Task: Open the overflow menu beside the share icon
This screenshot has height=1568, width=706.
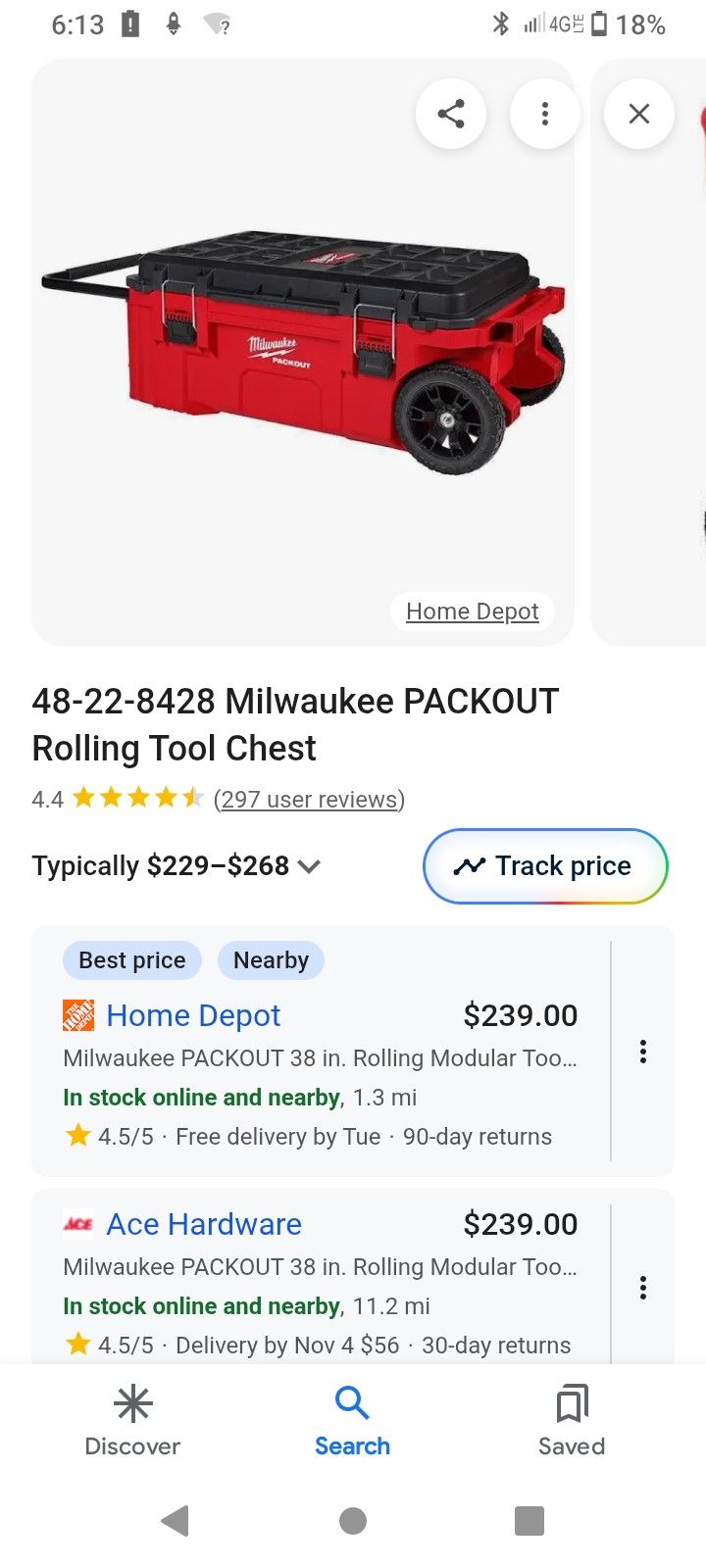Action: tap(544, 114)
